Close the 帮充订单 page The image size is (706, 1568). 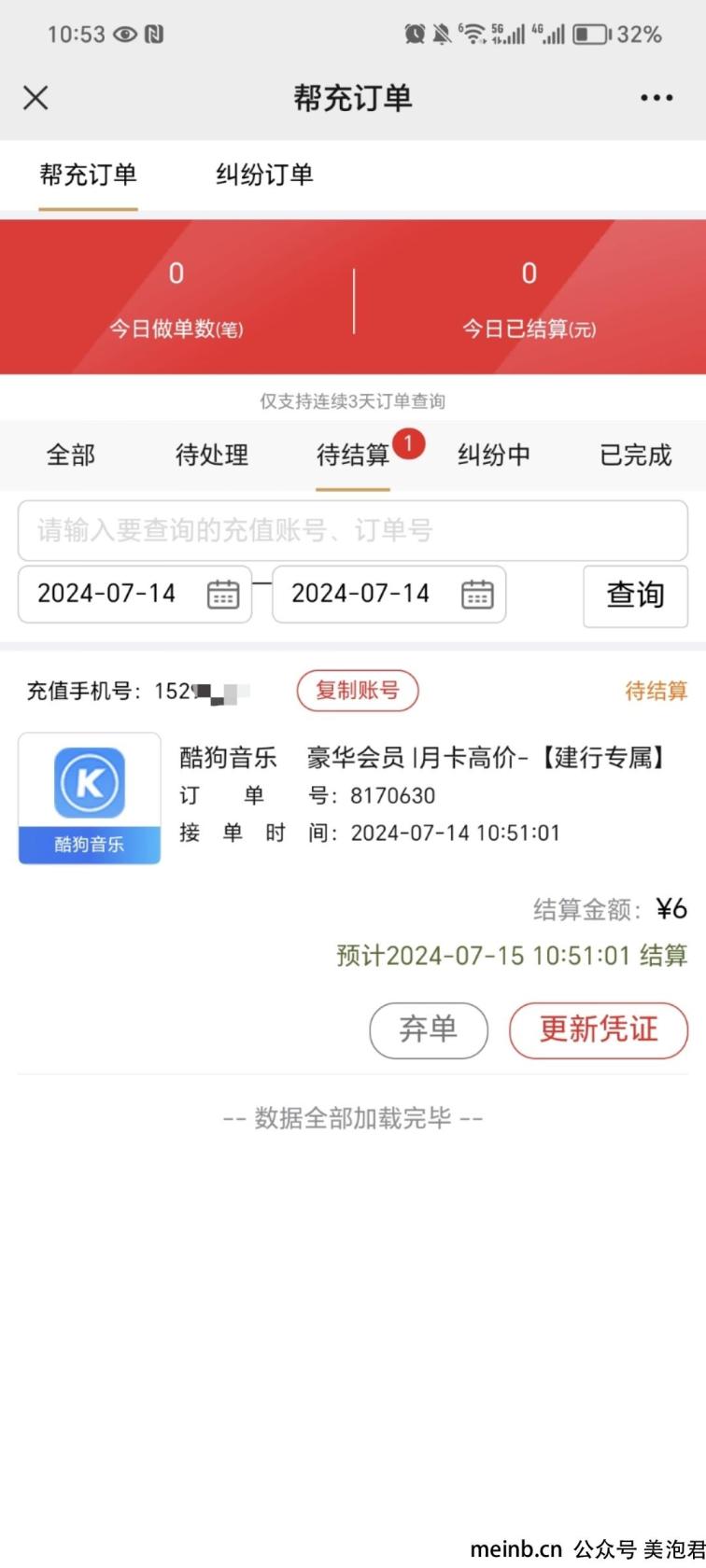point(35,98)
